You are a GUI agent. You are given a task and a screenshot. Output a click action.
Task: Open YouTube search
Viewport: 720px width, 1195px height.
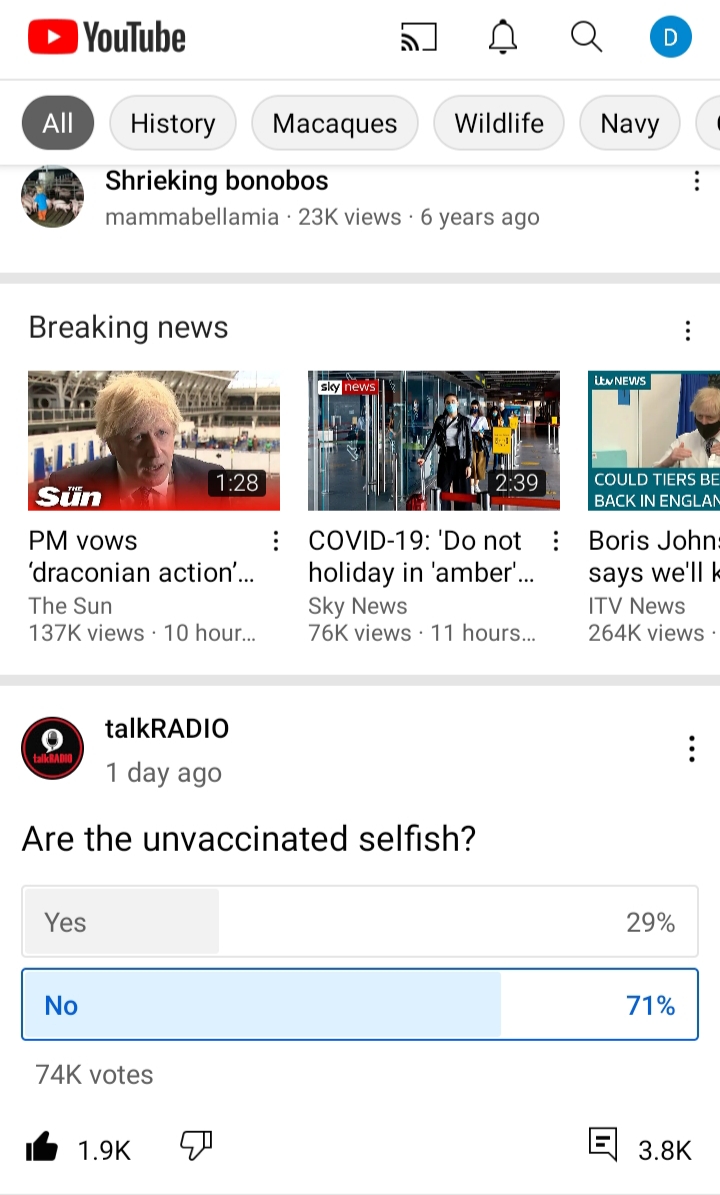(x=586, y=38)
